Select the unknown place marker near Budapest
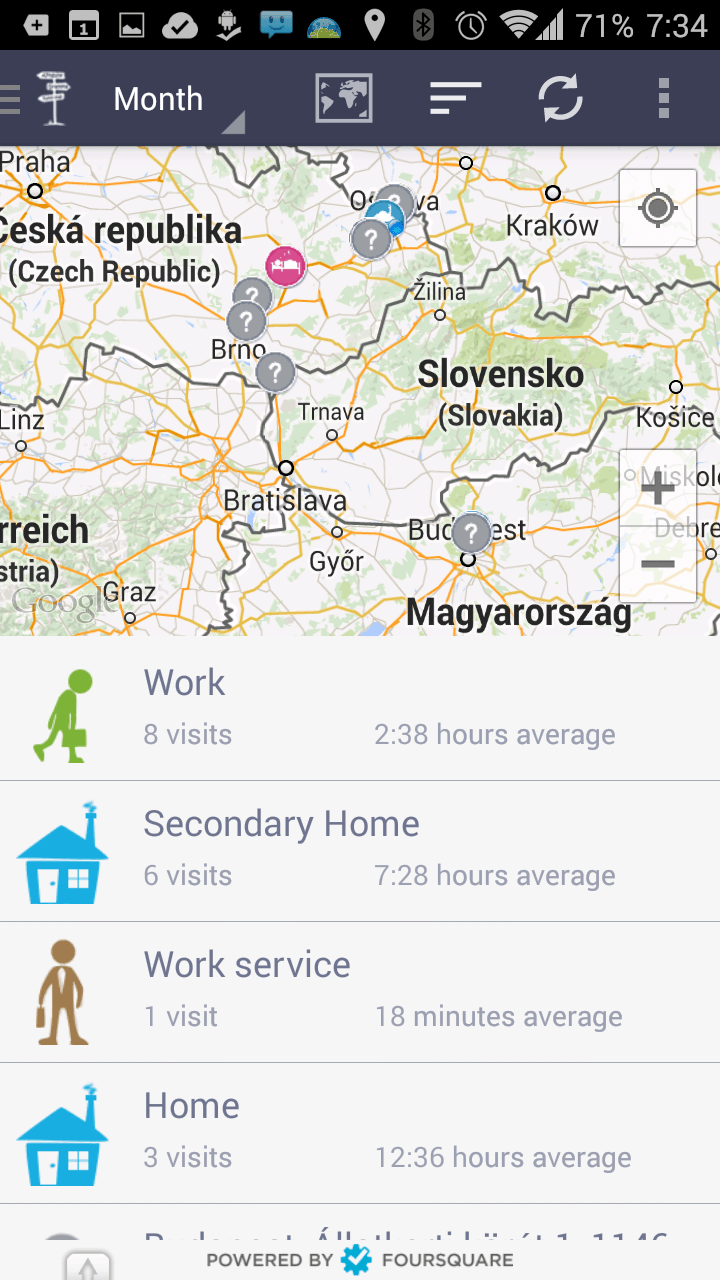 pyautogui.click(x=471, y=533)
